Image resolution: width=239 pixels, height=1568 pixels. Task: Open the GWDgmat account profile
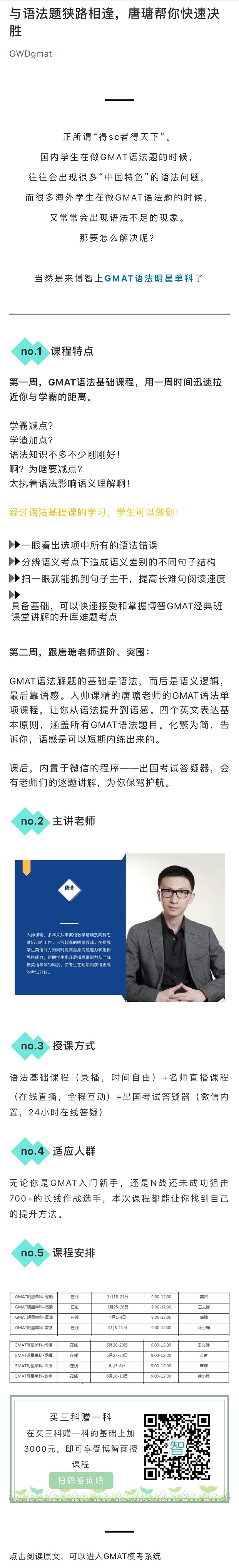[x=30, y=54]
